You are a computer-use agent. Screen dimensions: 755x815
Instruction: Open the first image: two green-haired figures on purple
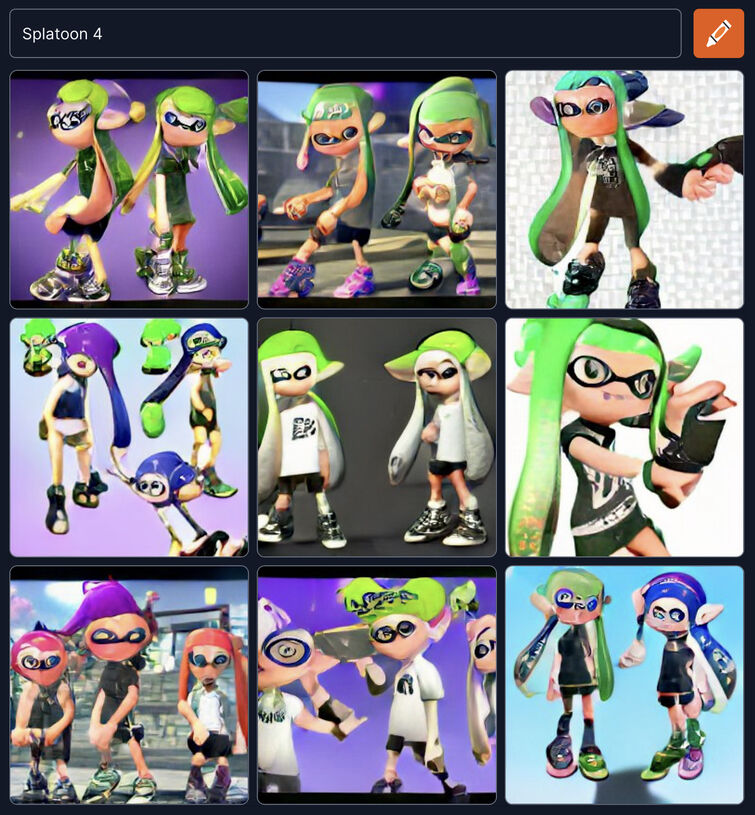[x=129, y=190]
